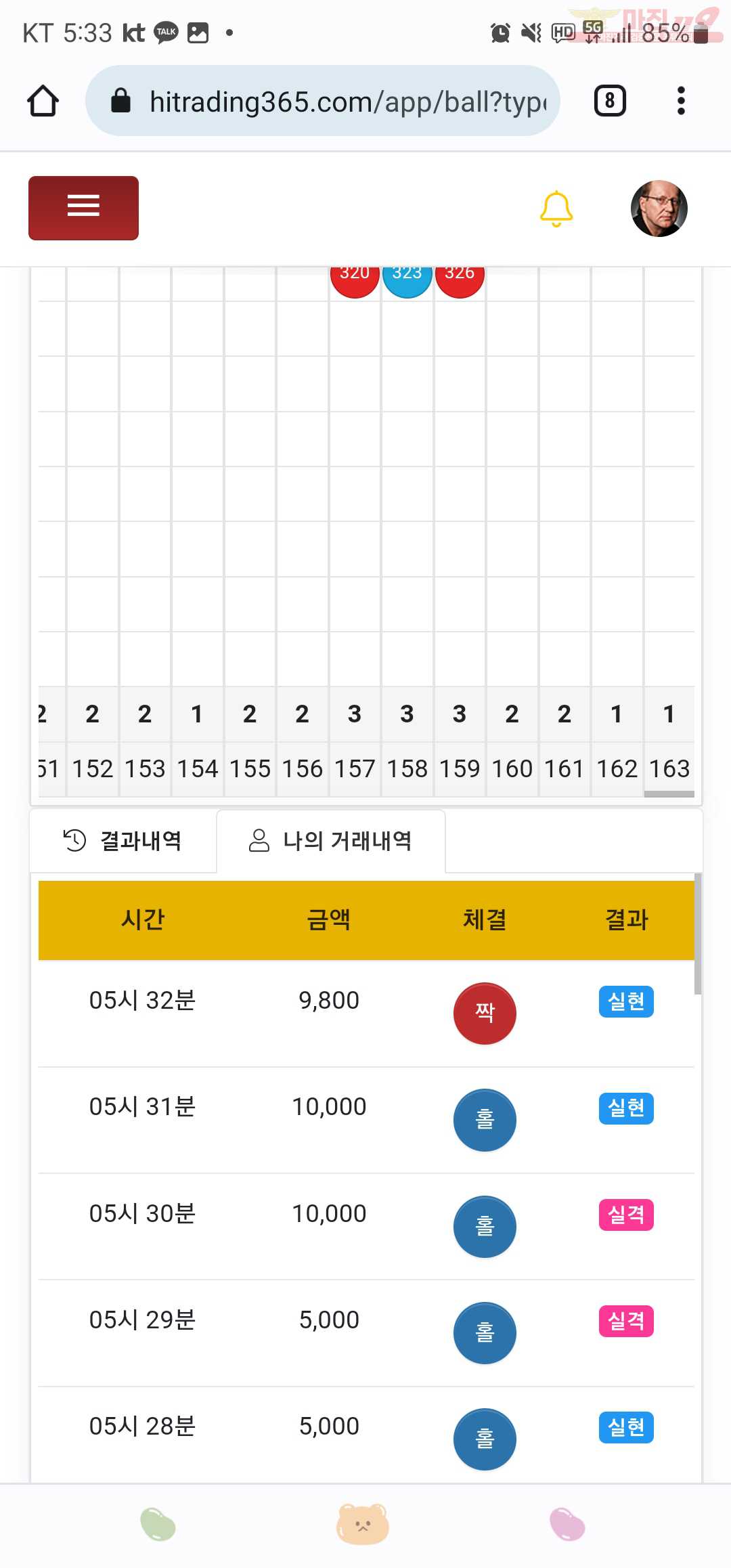Open the user profile avatar

click(x=659, y=209)
